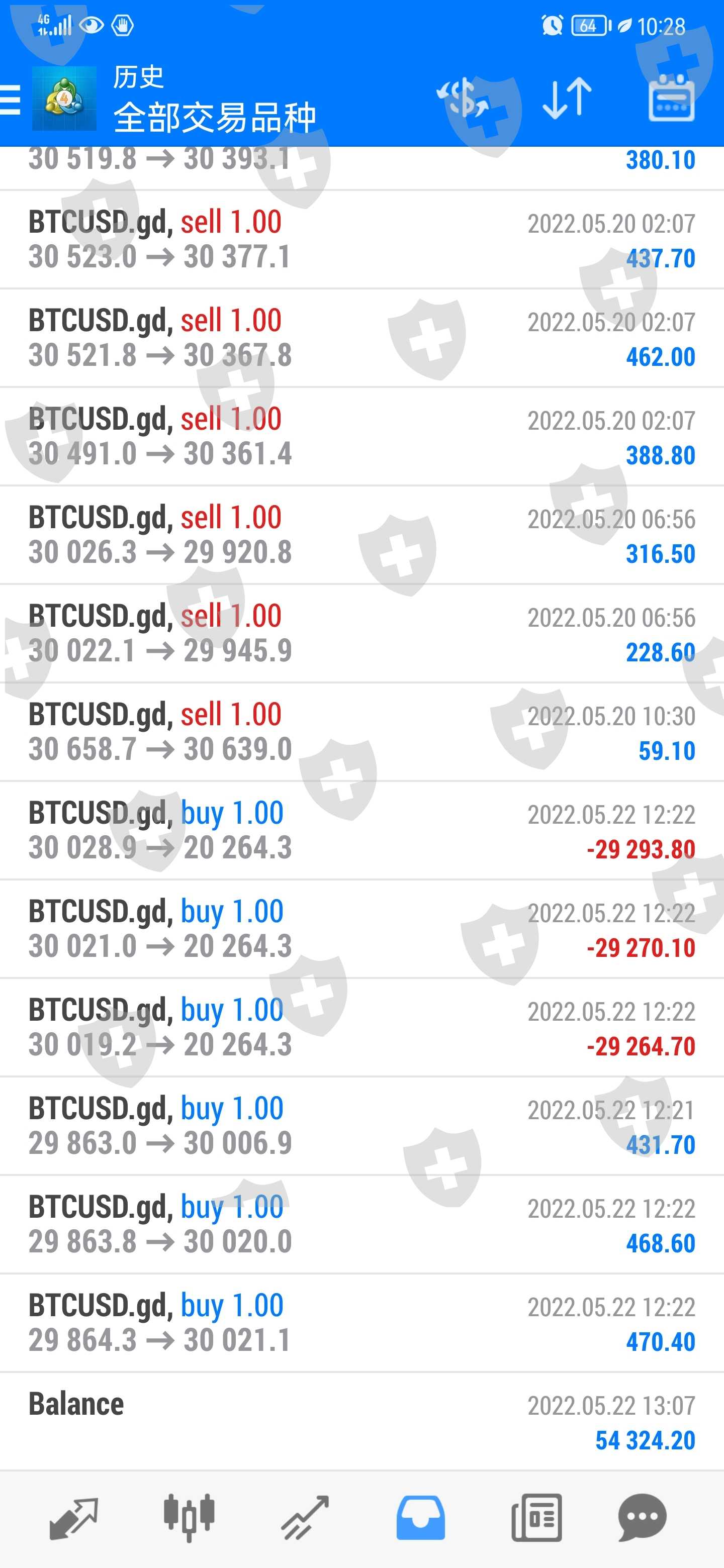Expand the sell trade with 437.70 profit

pos(361,240)
